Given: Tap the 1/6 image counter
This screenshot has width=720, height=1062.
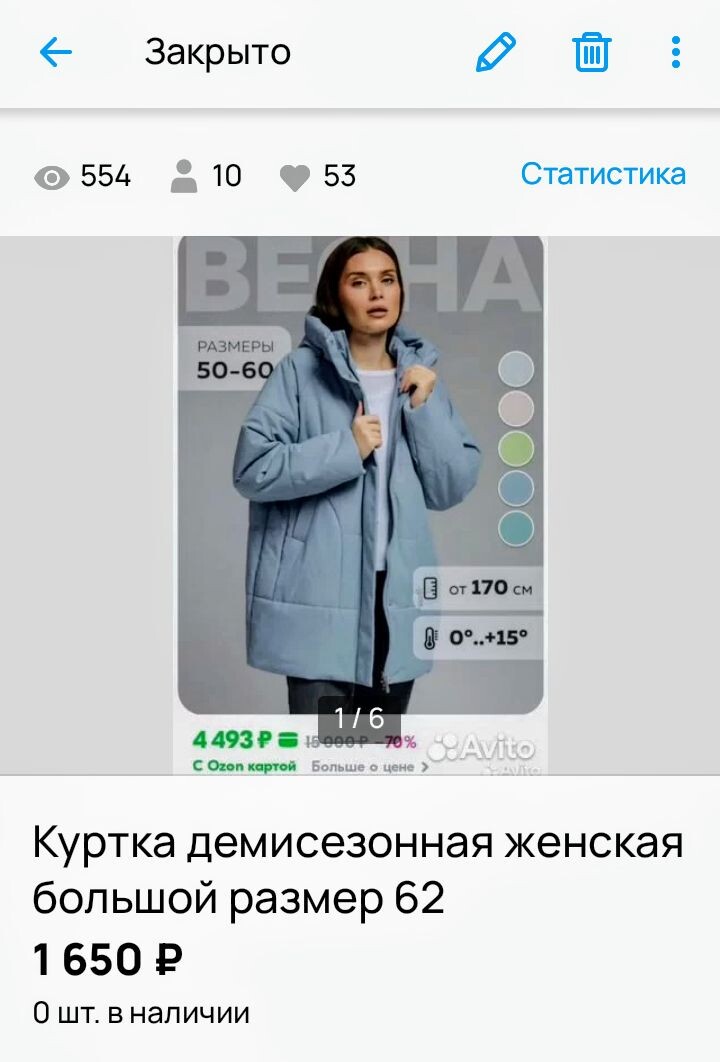Looking at the screenshot, I should (x=360, y=718).
